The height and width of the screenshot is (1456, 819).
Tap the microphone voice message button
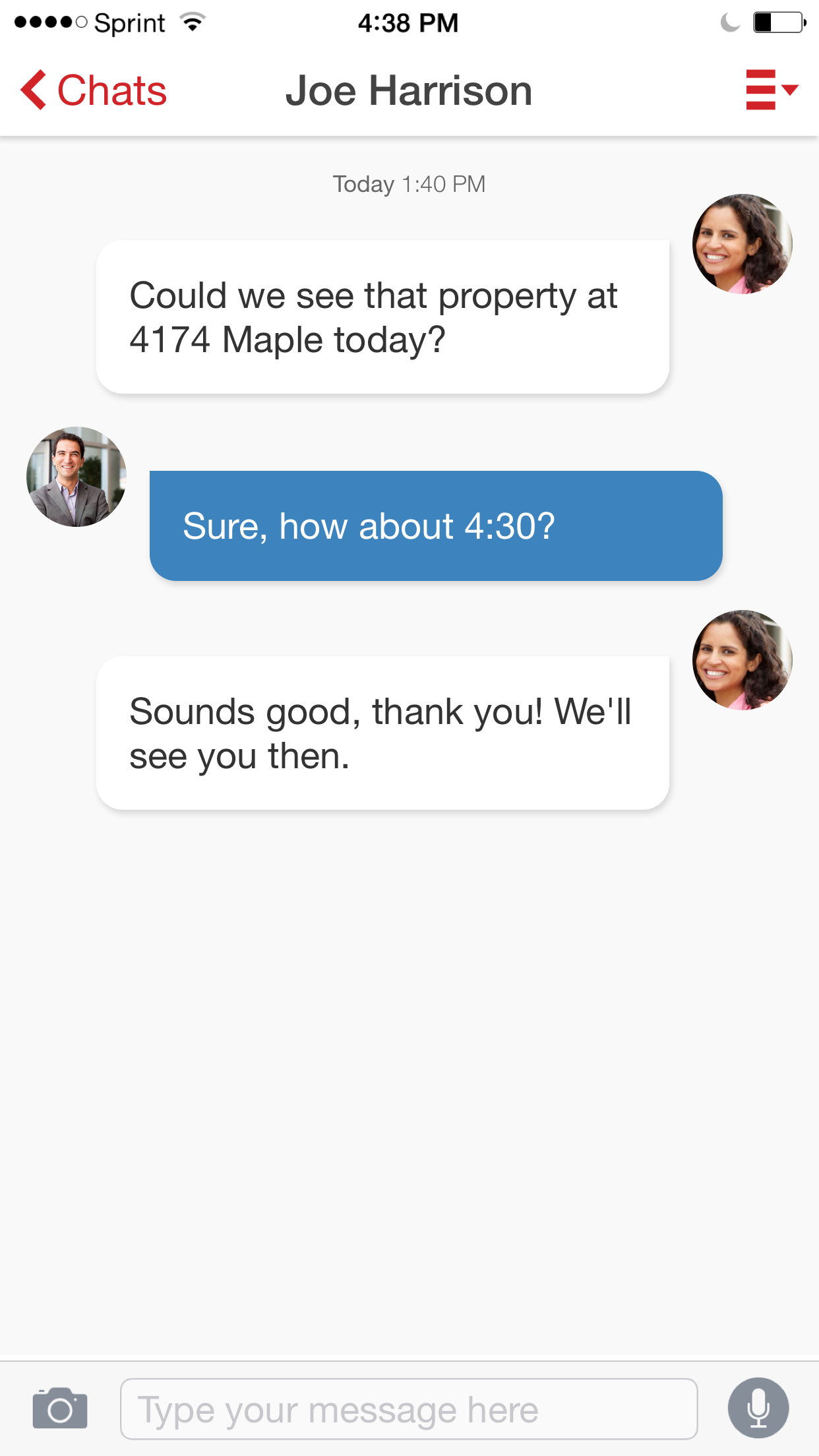click(x=758, y=1408)
